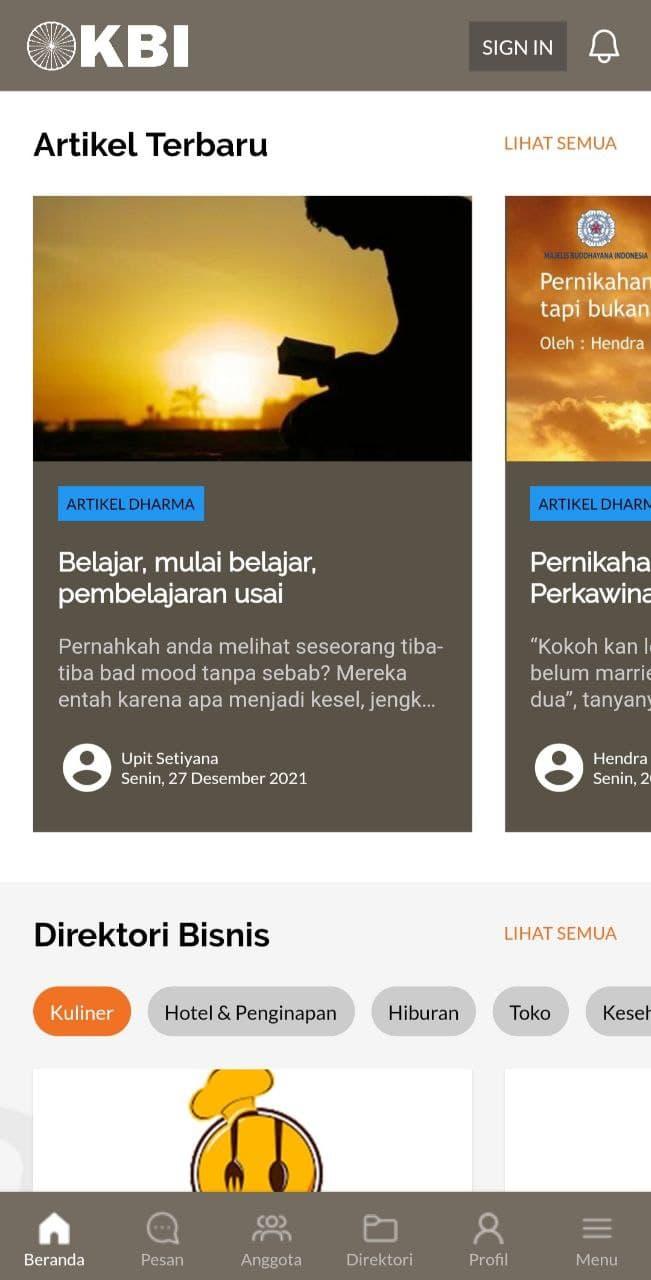Viewport: 651px width, 1280px height.
Task: Open the Menu tab
Action: pos(597,1240)
